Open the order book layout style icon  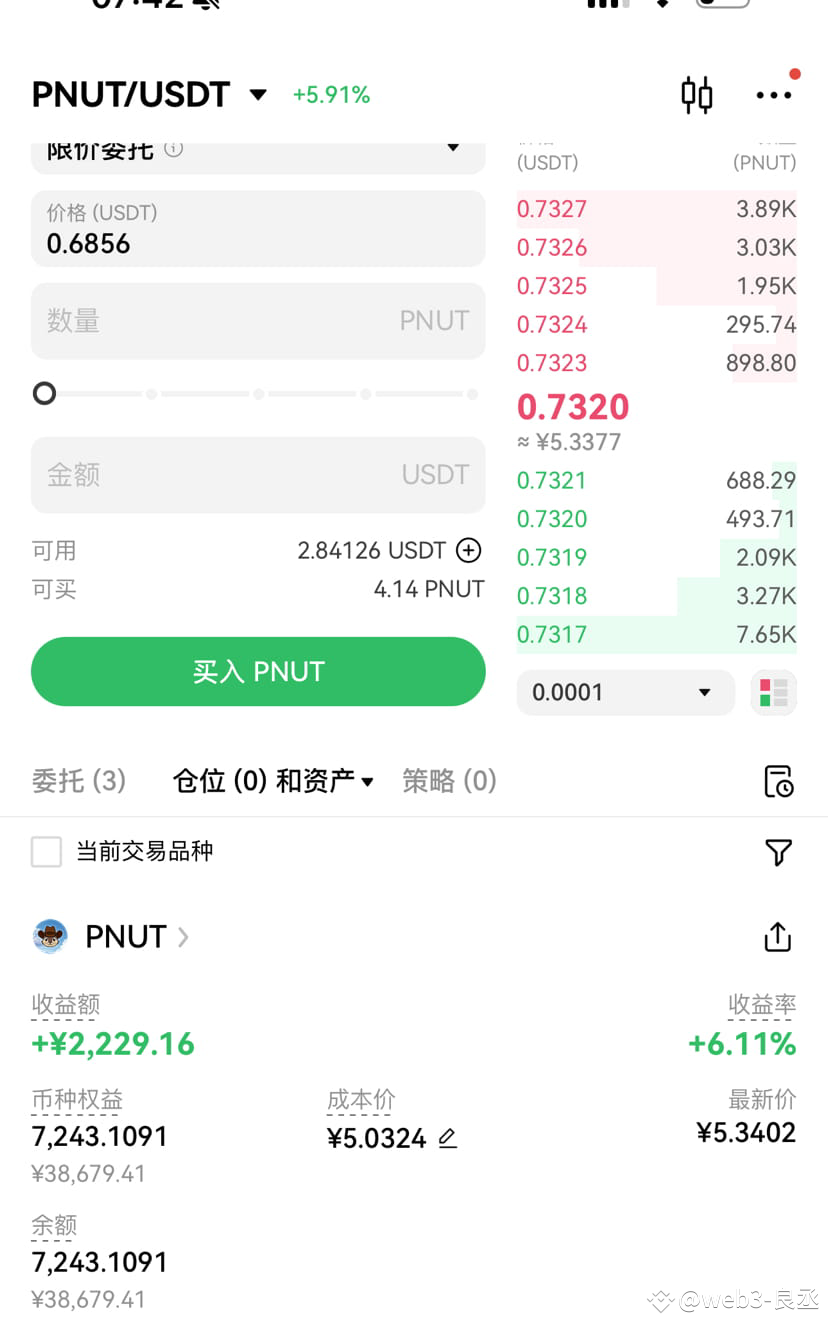[x=773, y=692]
